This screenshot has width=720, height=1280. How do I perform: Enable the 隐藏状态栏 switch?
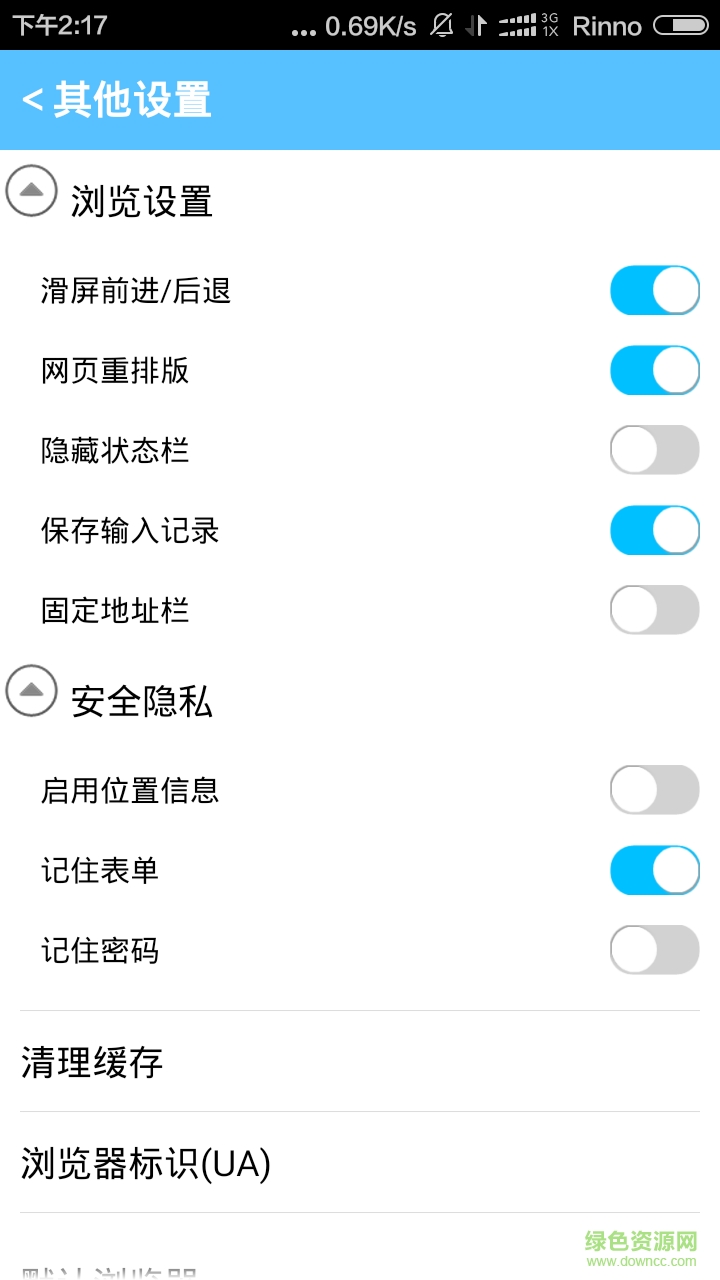tap(654, 450)
